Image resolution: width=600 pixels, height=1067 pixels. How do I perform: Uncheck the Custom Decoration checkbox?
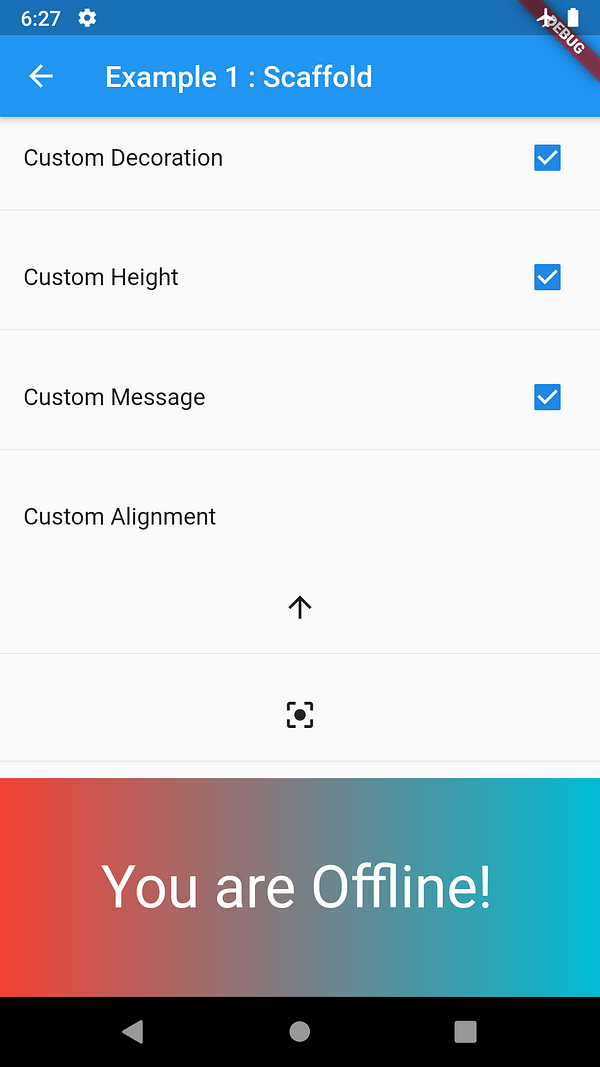pyautogui.click(x=547, y=158)
